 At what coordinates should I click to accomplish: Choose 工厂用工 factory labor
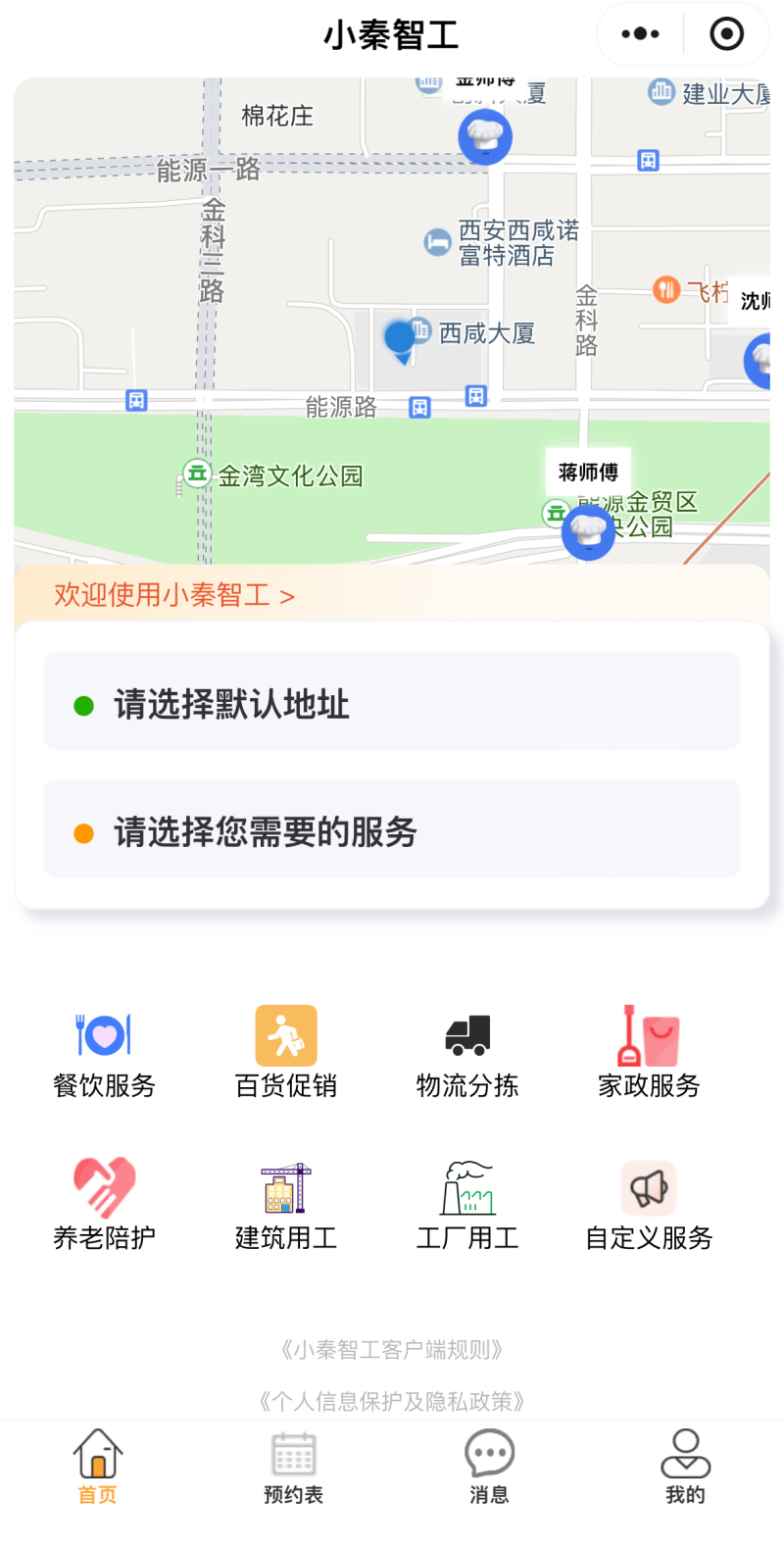[x=467, y=1204]
